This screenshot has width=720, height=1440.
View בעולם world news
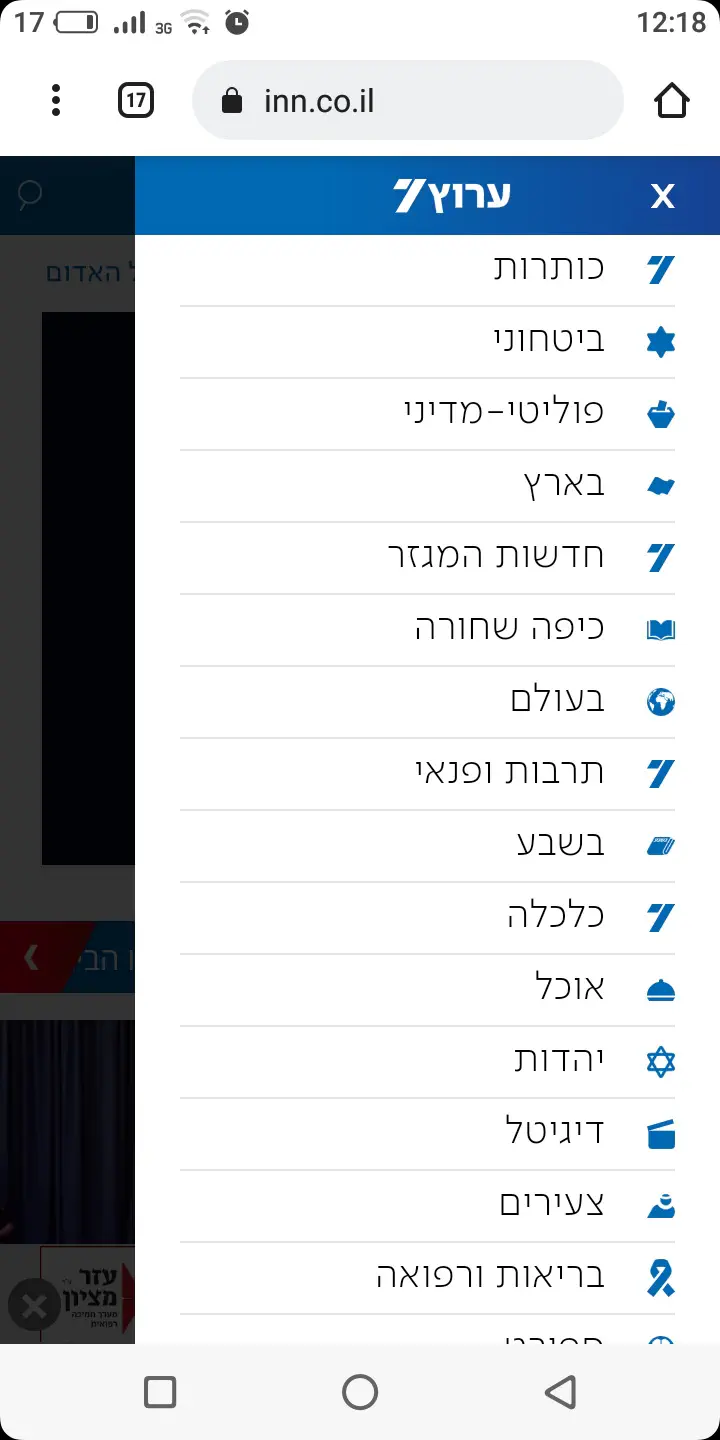pyautogui.click(x=557, y=701)
